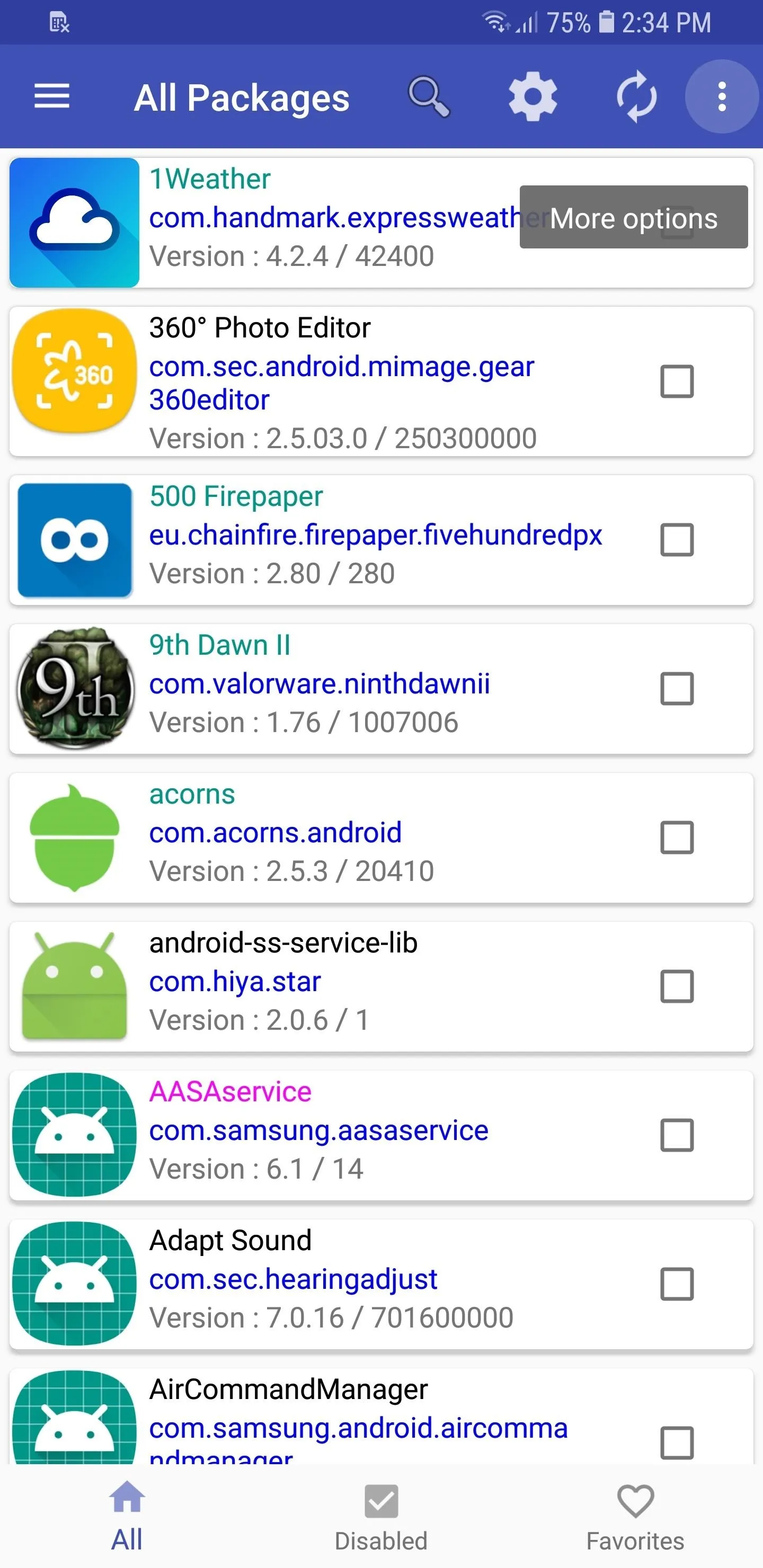This screenshot has width=763, height=1568.
Task: Open the hamburger drawer menu
Action: pos(52,97)
